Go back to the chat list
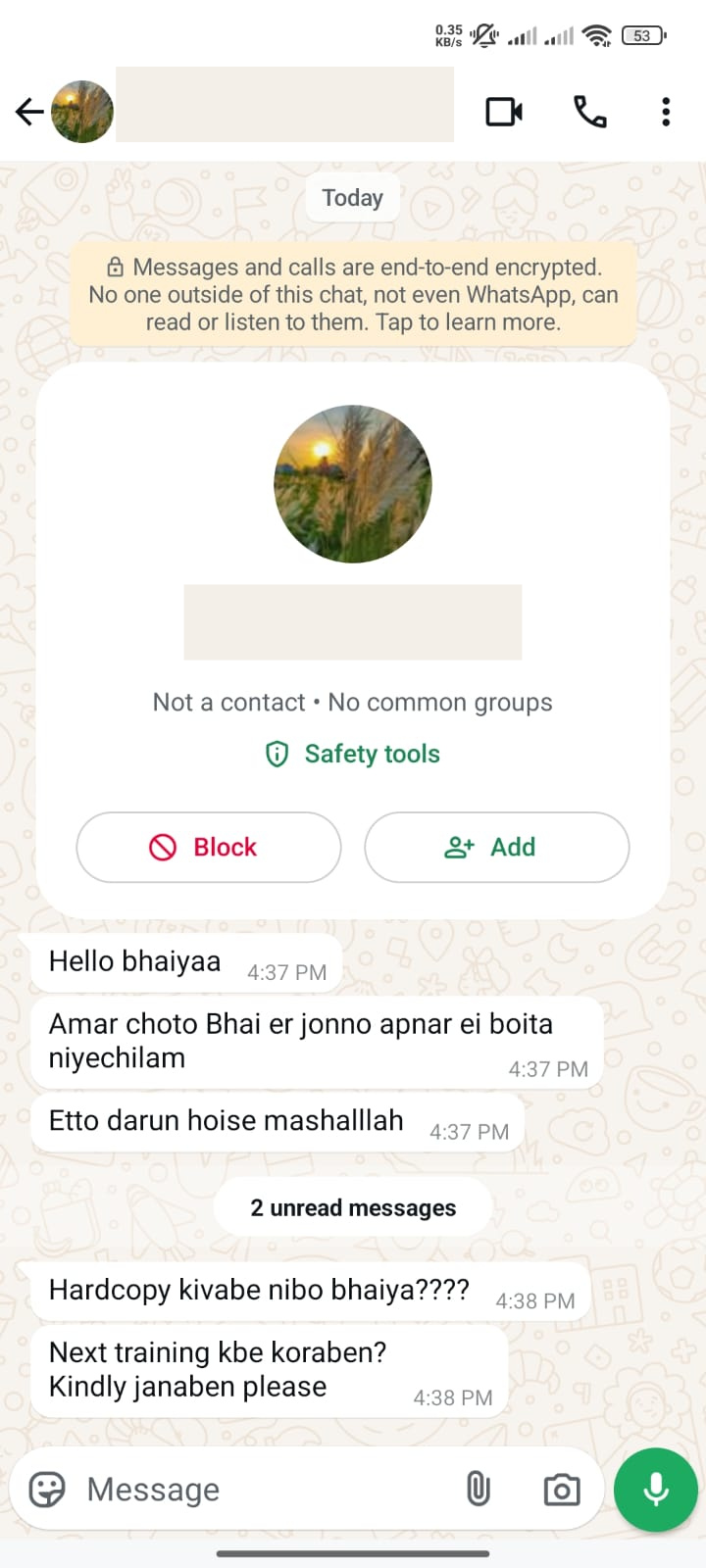 tap(29, 112)
